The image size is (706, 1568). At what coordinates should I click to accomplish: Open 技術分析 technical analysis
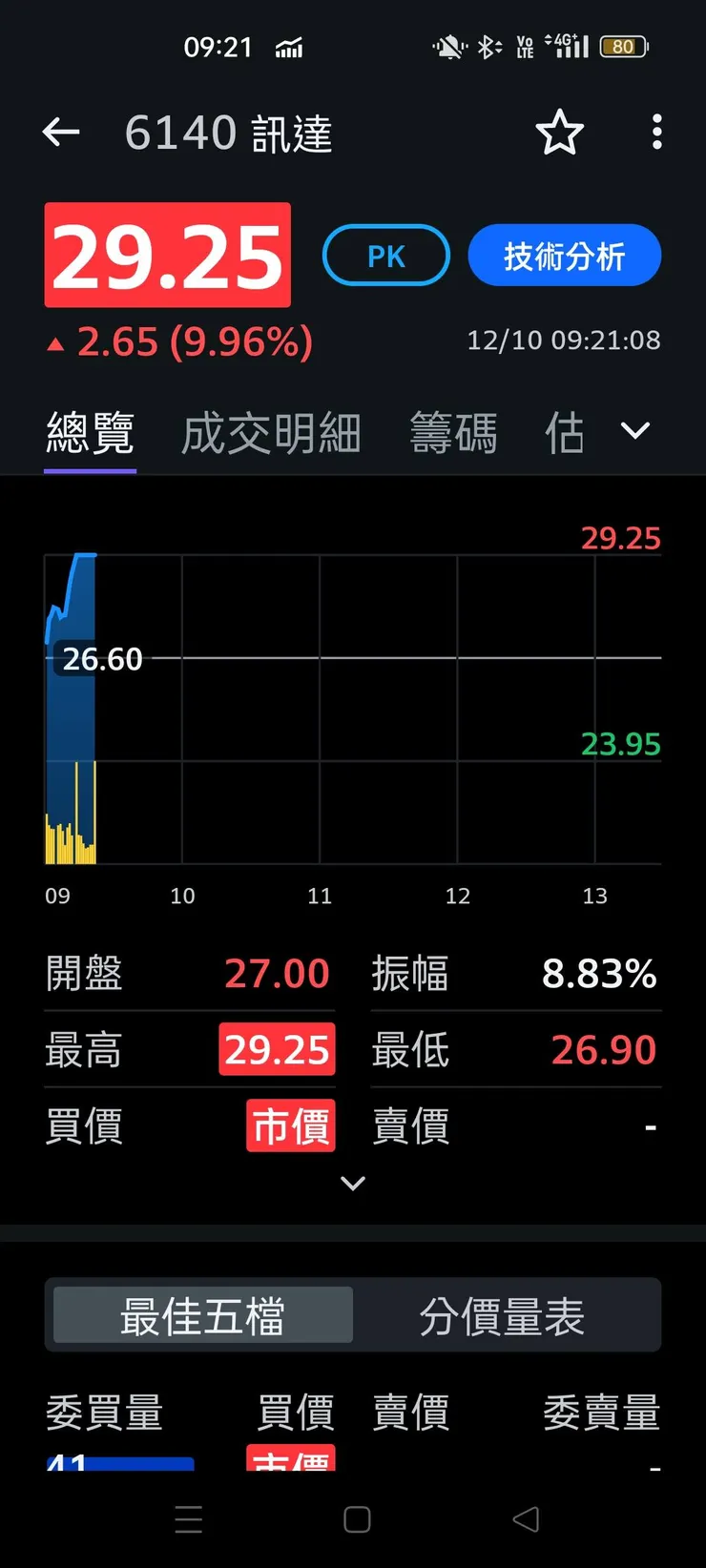(564, 255)
